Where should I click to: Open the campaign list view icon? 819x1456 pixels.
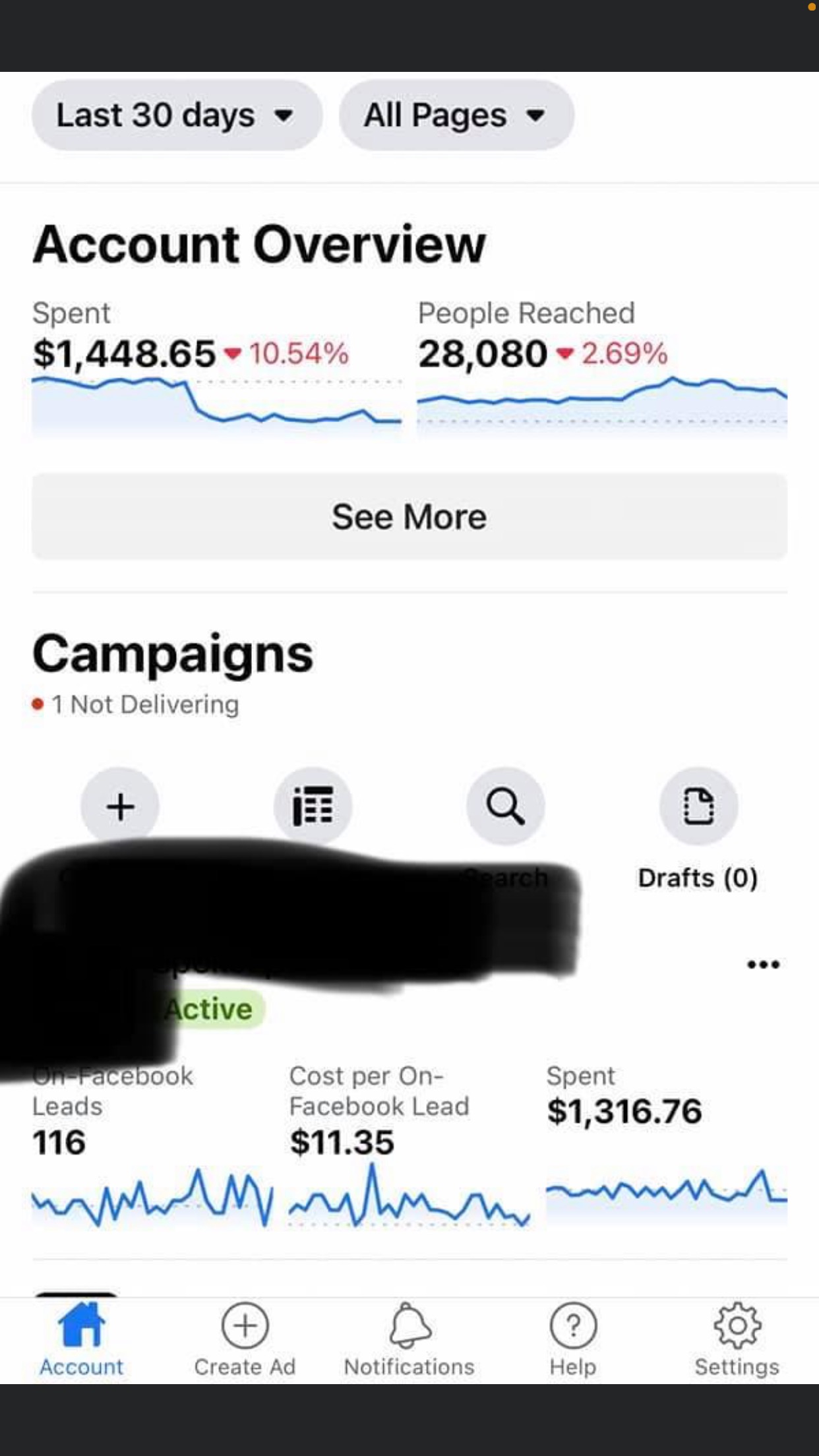[x=313, y=806]
